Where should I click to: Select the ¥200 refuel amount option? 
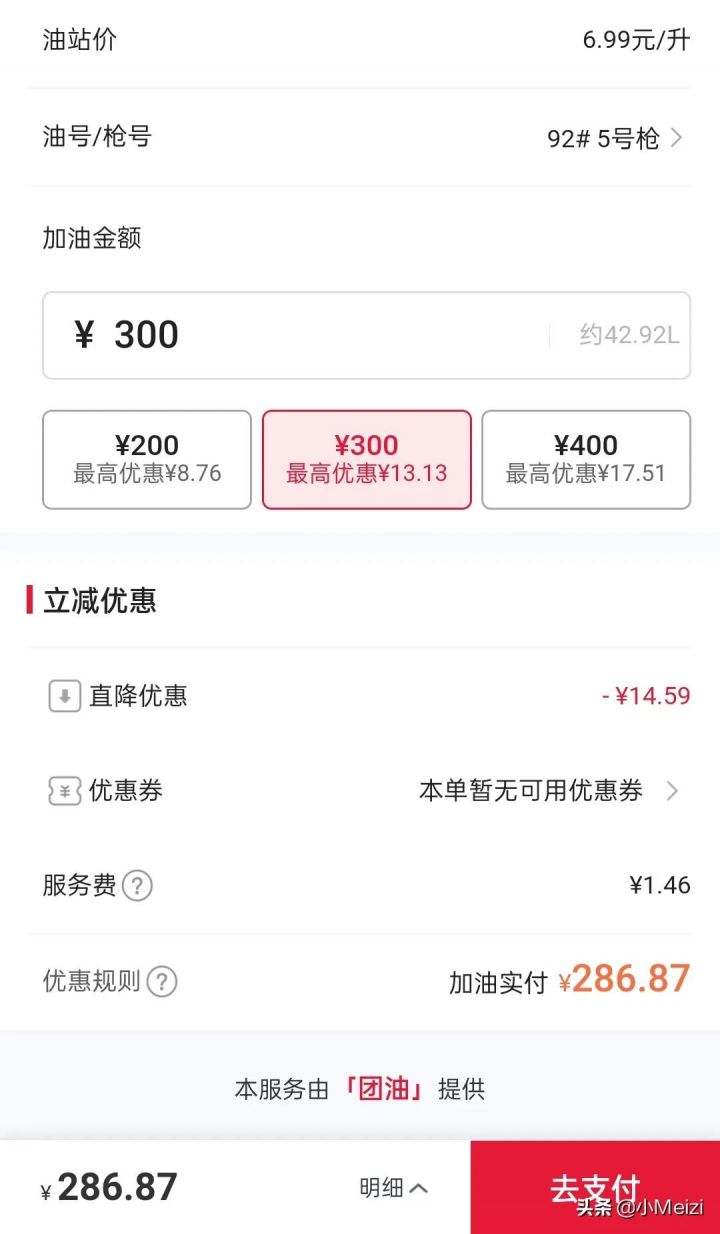146,458
